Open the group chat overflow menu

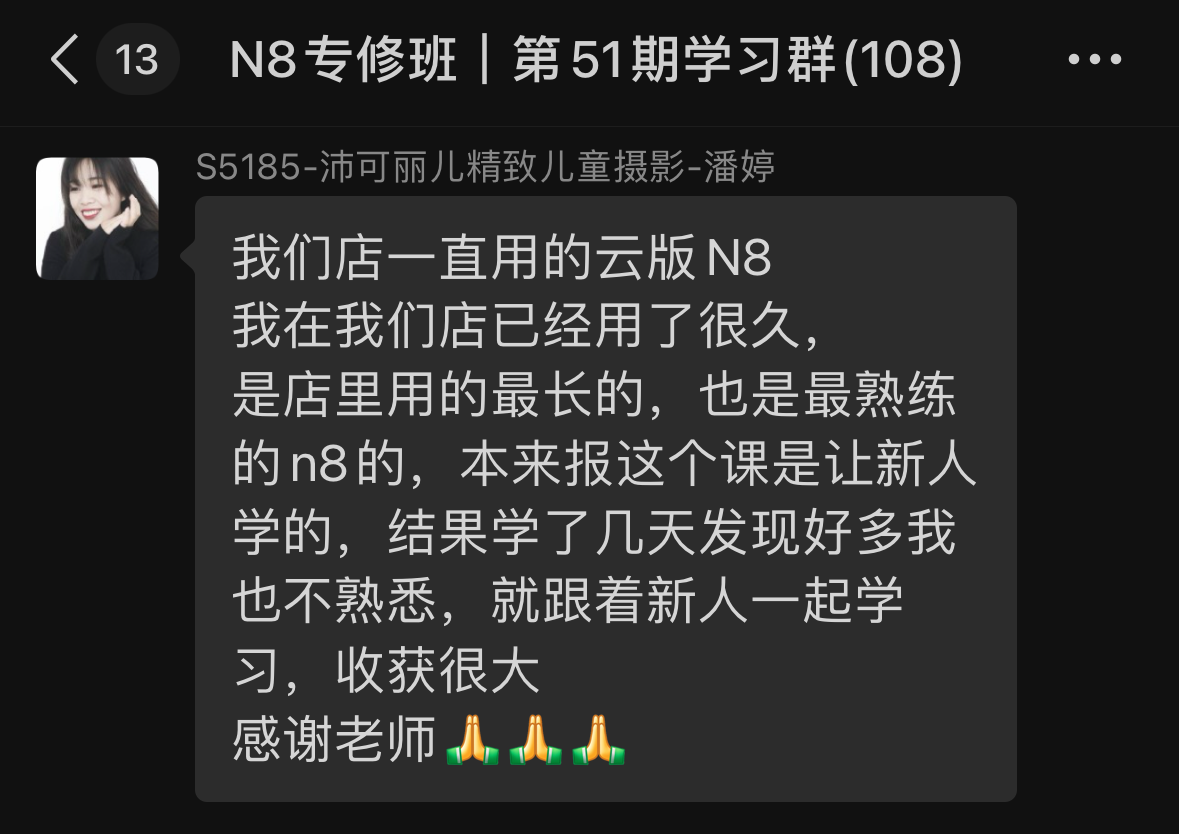tap(1095, 60)
